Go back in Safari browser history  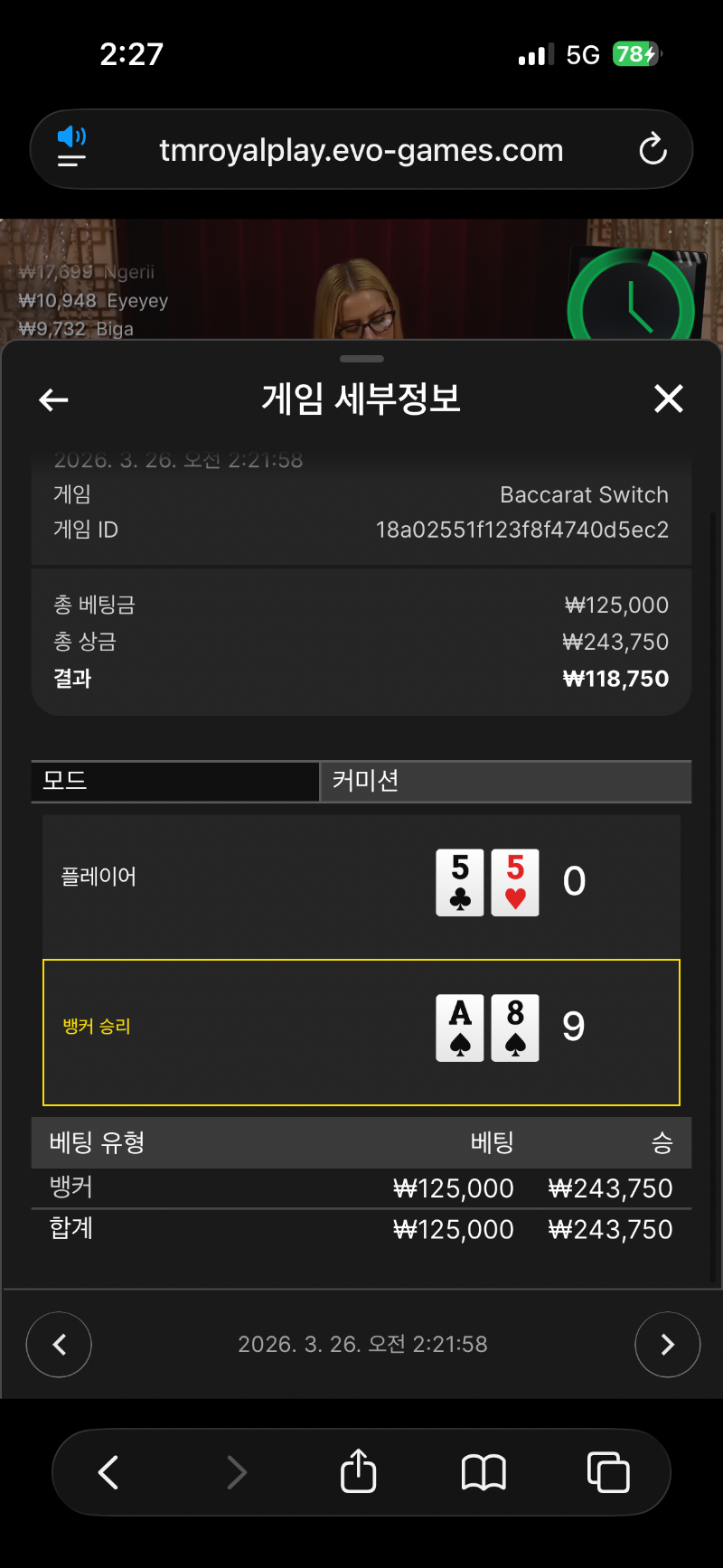pyautogui.click(x=108, y=1472)
